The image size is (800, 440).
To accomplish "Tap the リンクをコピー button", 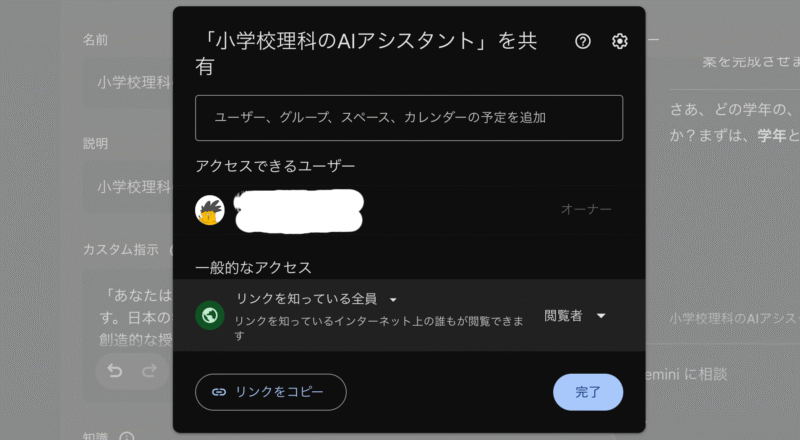I will 270,392.
